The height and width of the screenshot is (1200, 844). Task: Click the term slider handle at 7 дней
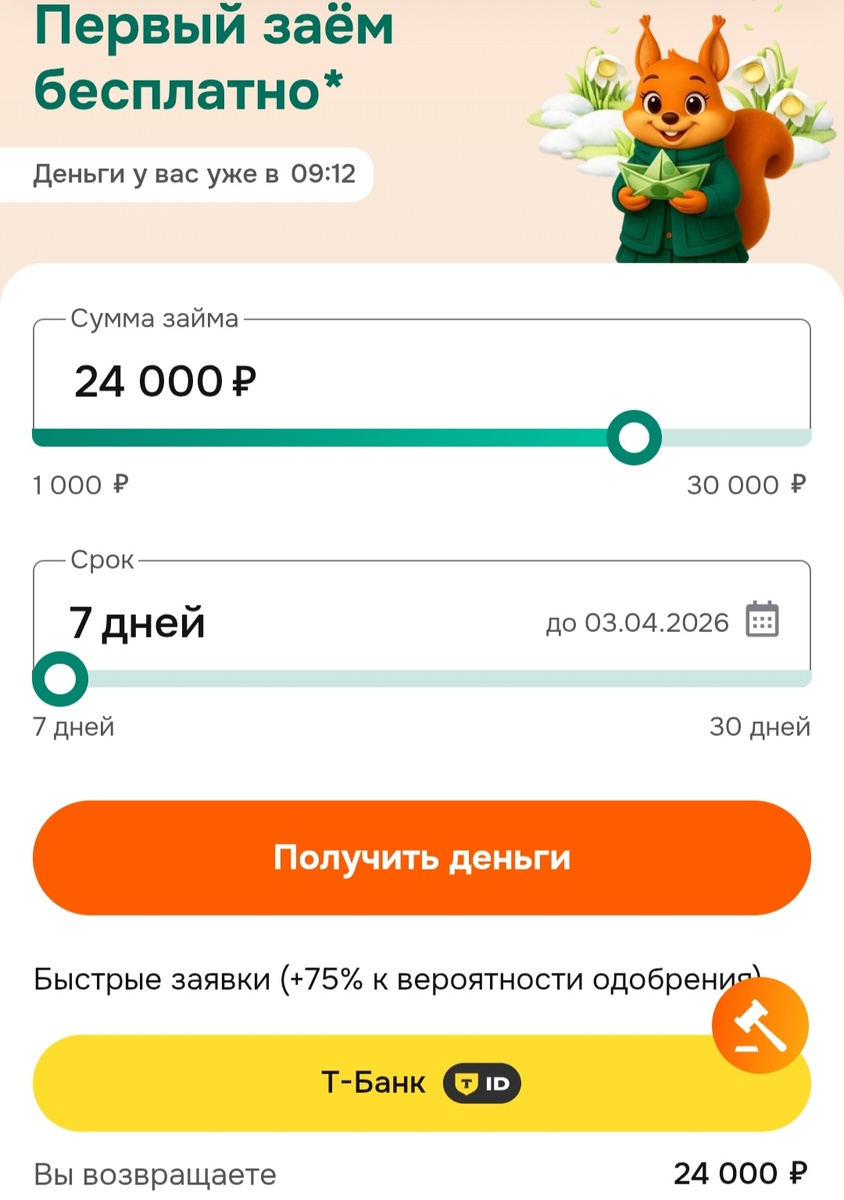[58, 678]
